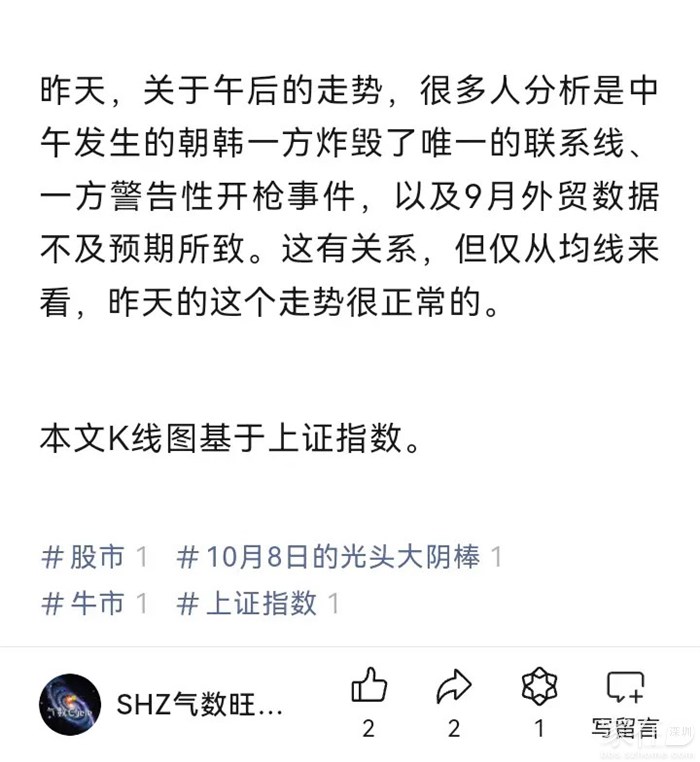
Task: Open the #股市 hashtag
Action: click(x=83, y=557)
